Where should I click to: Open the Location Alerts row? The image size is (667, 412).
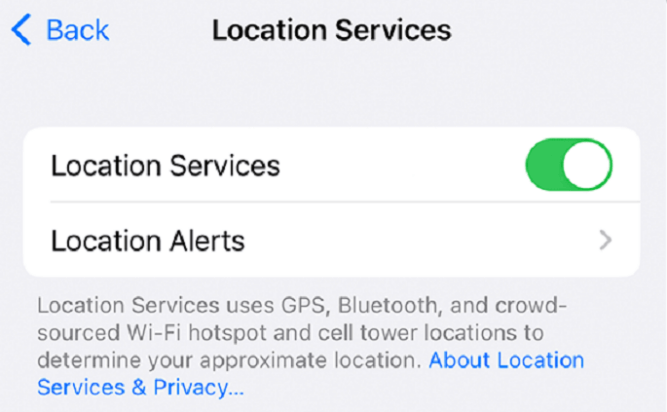tap(330, 240)
